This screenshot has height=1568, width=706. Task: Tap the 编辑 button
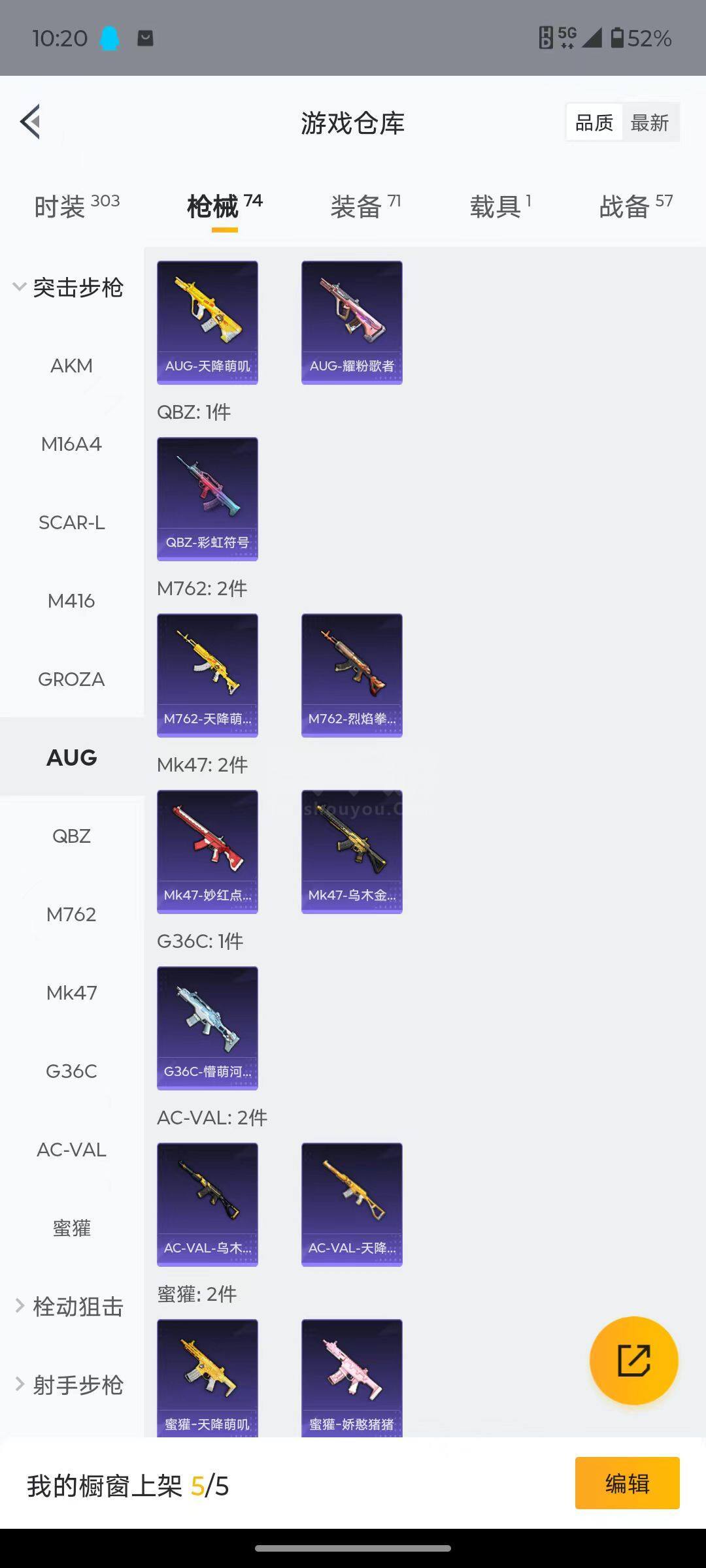tap(627, 1483)
